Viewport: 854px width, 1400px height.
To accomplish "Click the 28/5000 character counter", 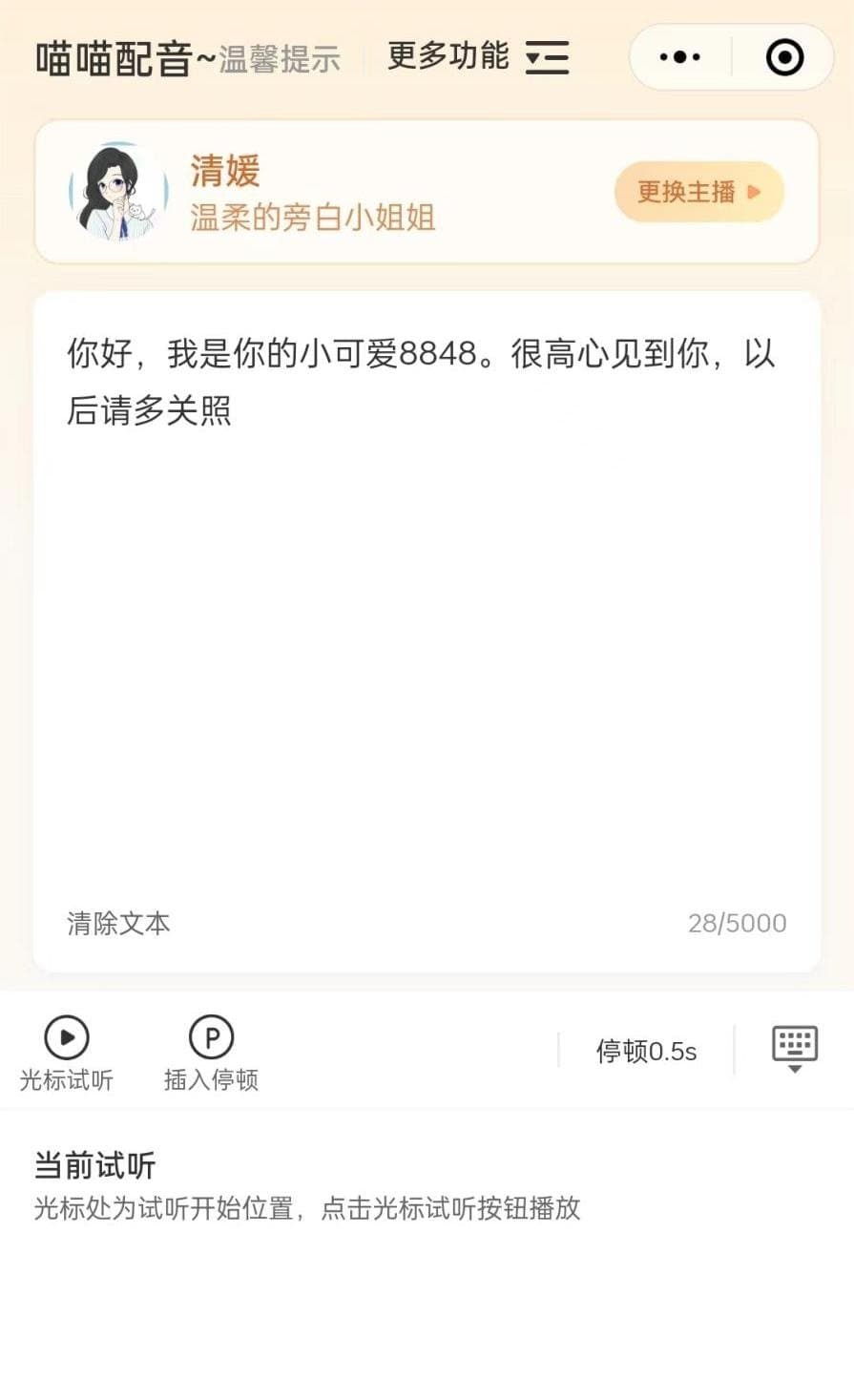I will coord(737,922).
